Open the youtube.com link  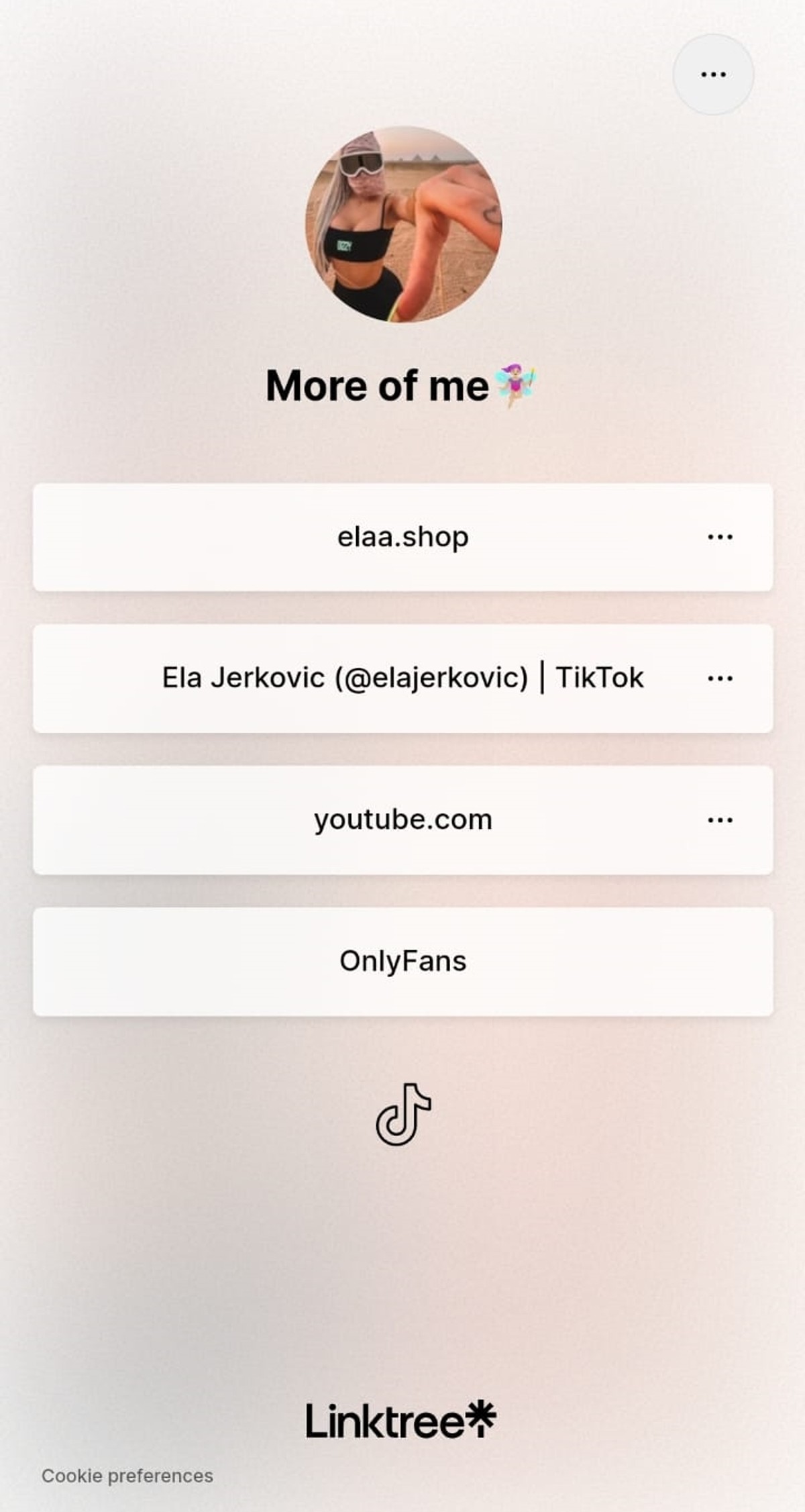(x=402, y=819)
